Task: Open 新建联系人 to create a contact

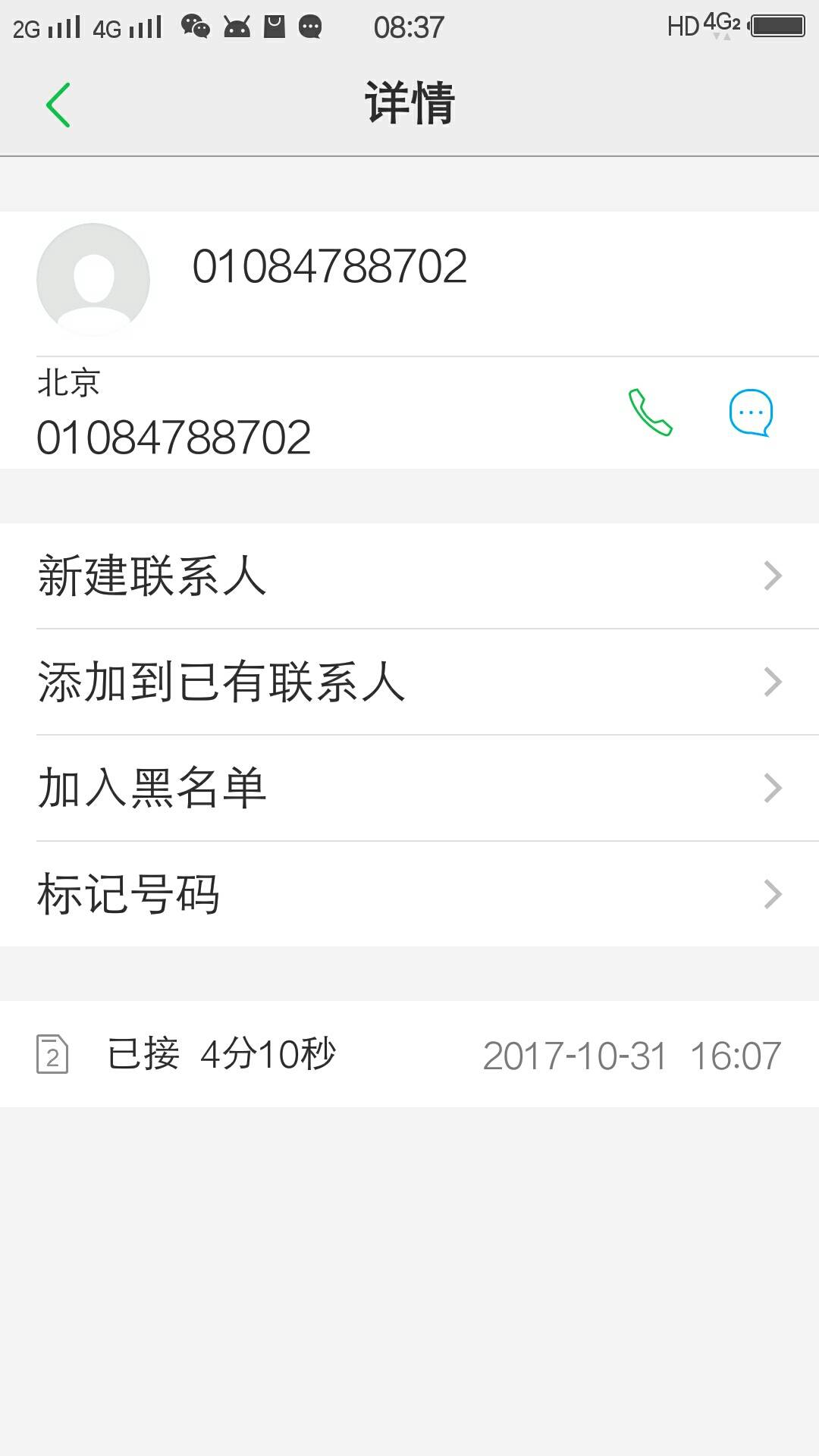Action: click(409, 576)
